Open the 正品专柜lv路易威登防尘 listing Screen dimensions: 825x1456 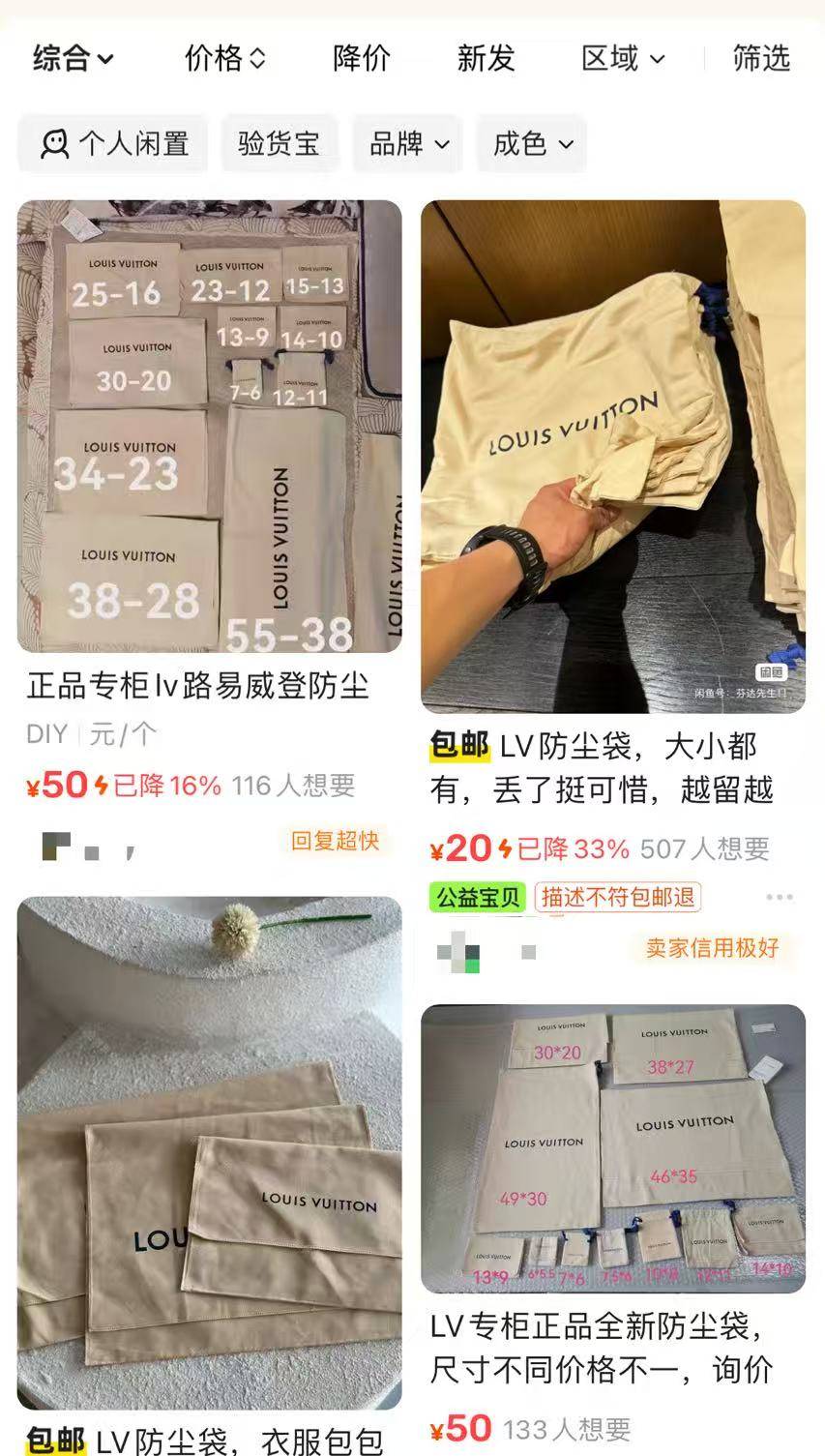pos(209,426)
